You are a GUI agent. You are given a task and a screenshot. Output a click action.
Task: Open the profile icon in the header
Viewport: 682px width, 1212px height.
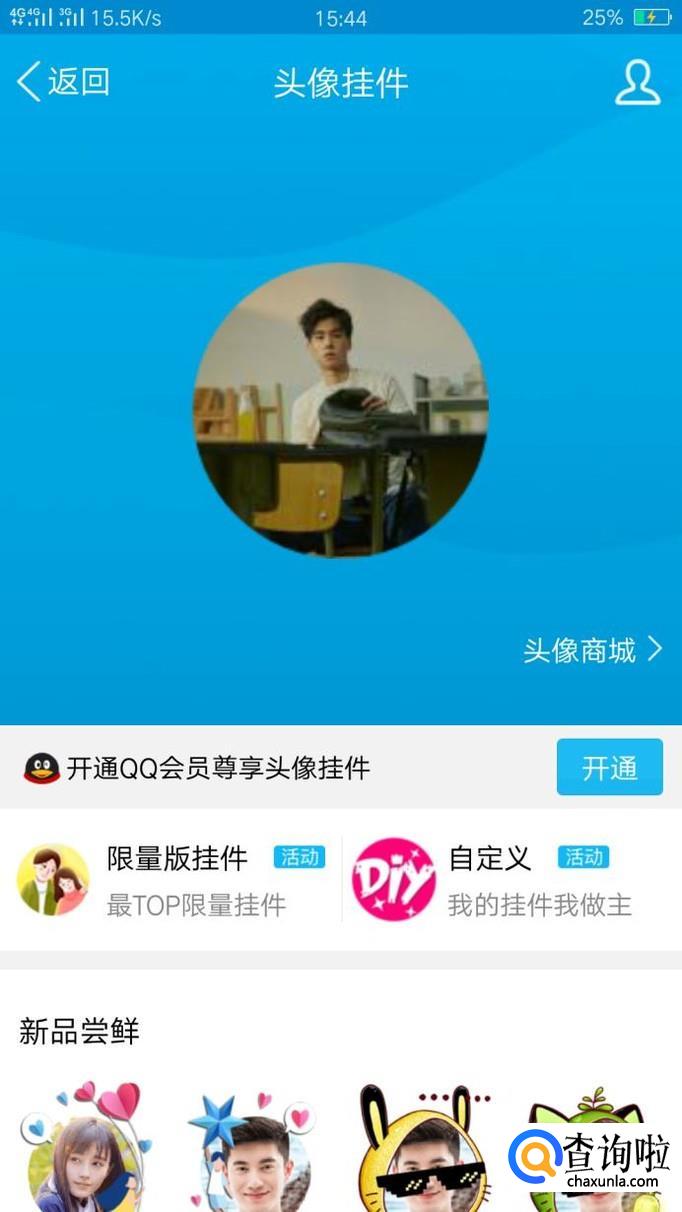click(637, 82)
